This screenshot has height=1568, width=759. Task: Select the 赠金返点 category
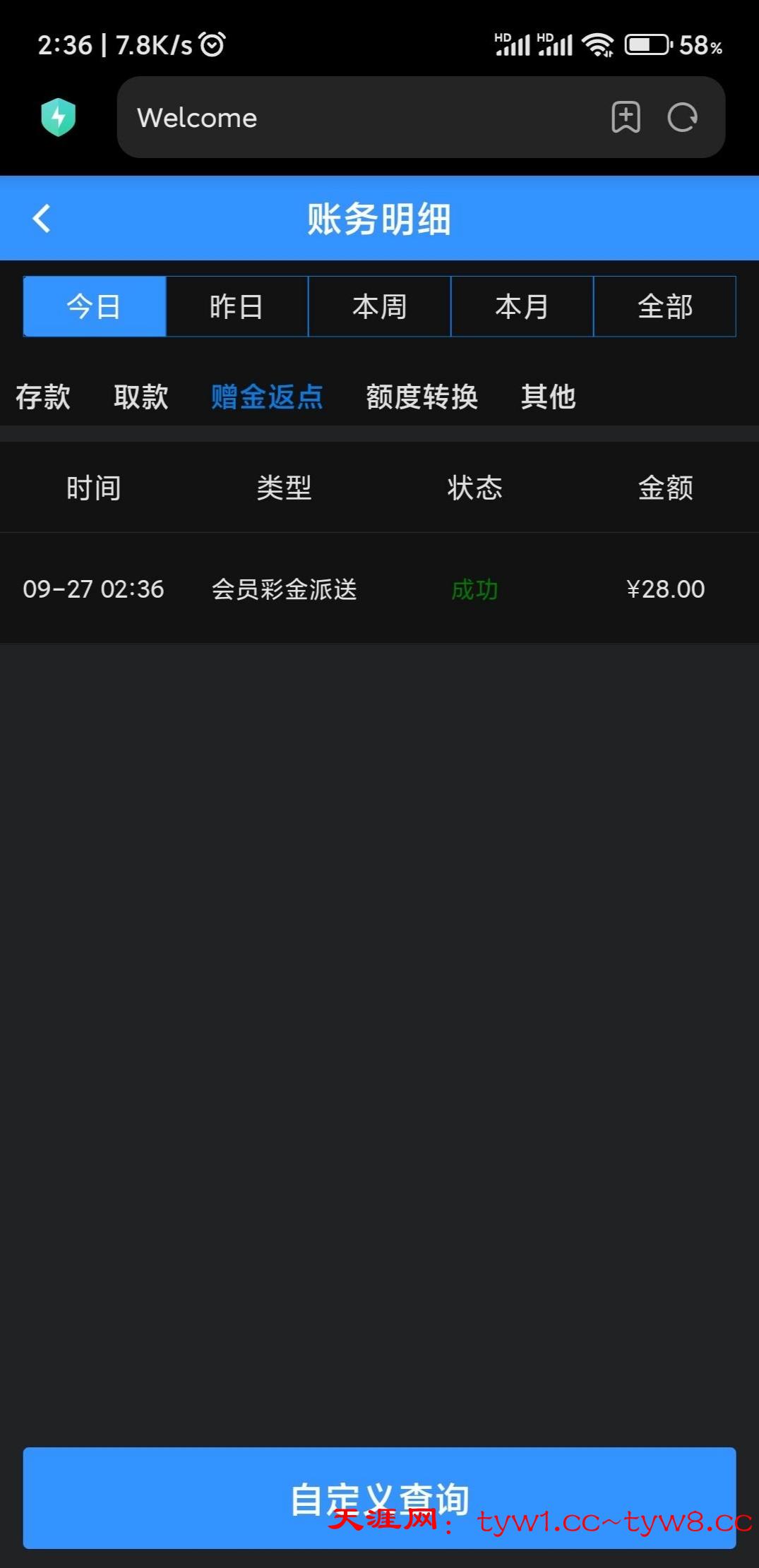pyautogui.click(x=268, y=397)
